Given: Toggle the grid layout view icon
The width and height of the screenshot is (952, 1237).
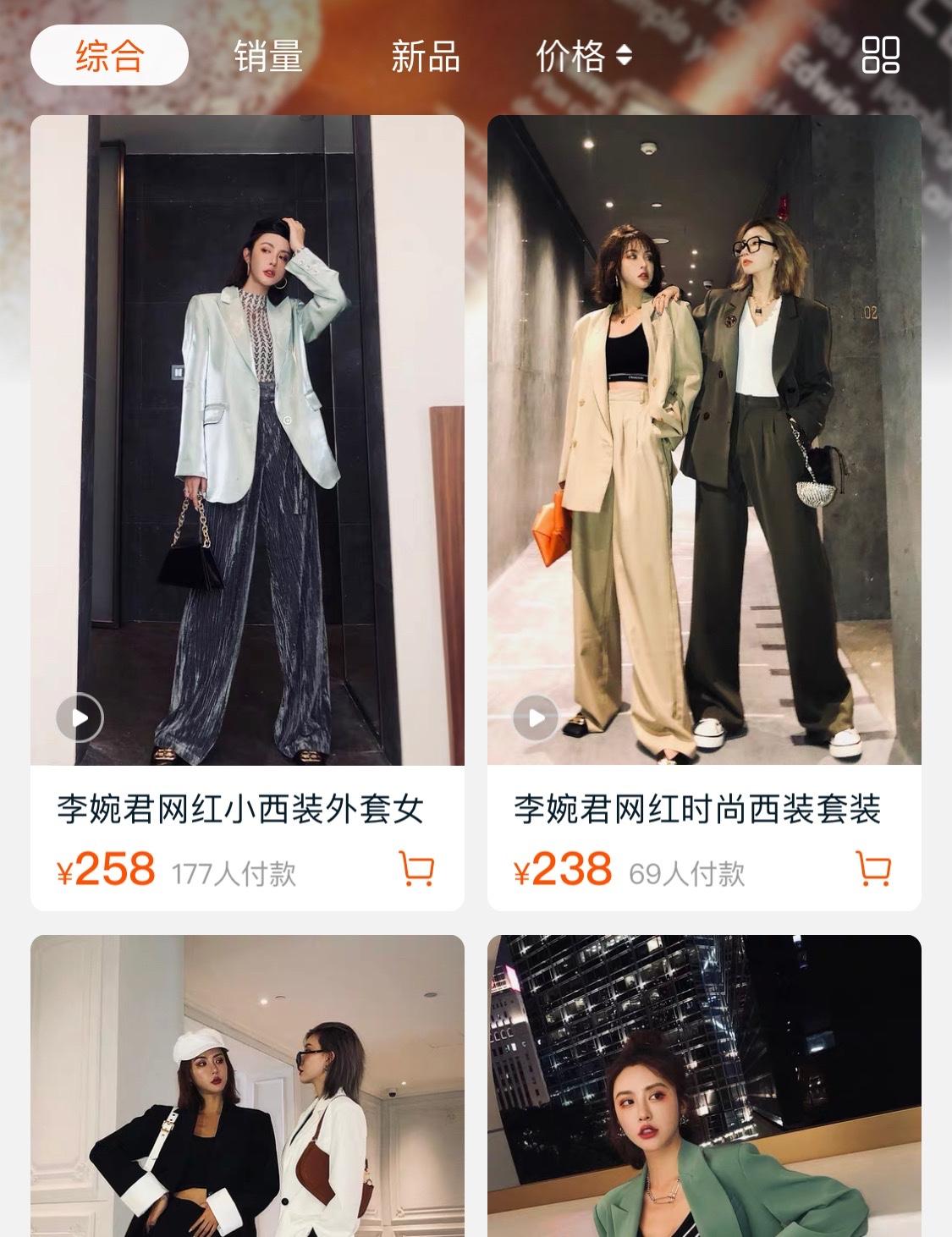Looking at the screenshot, I should tap(880, 55).
